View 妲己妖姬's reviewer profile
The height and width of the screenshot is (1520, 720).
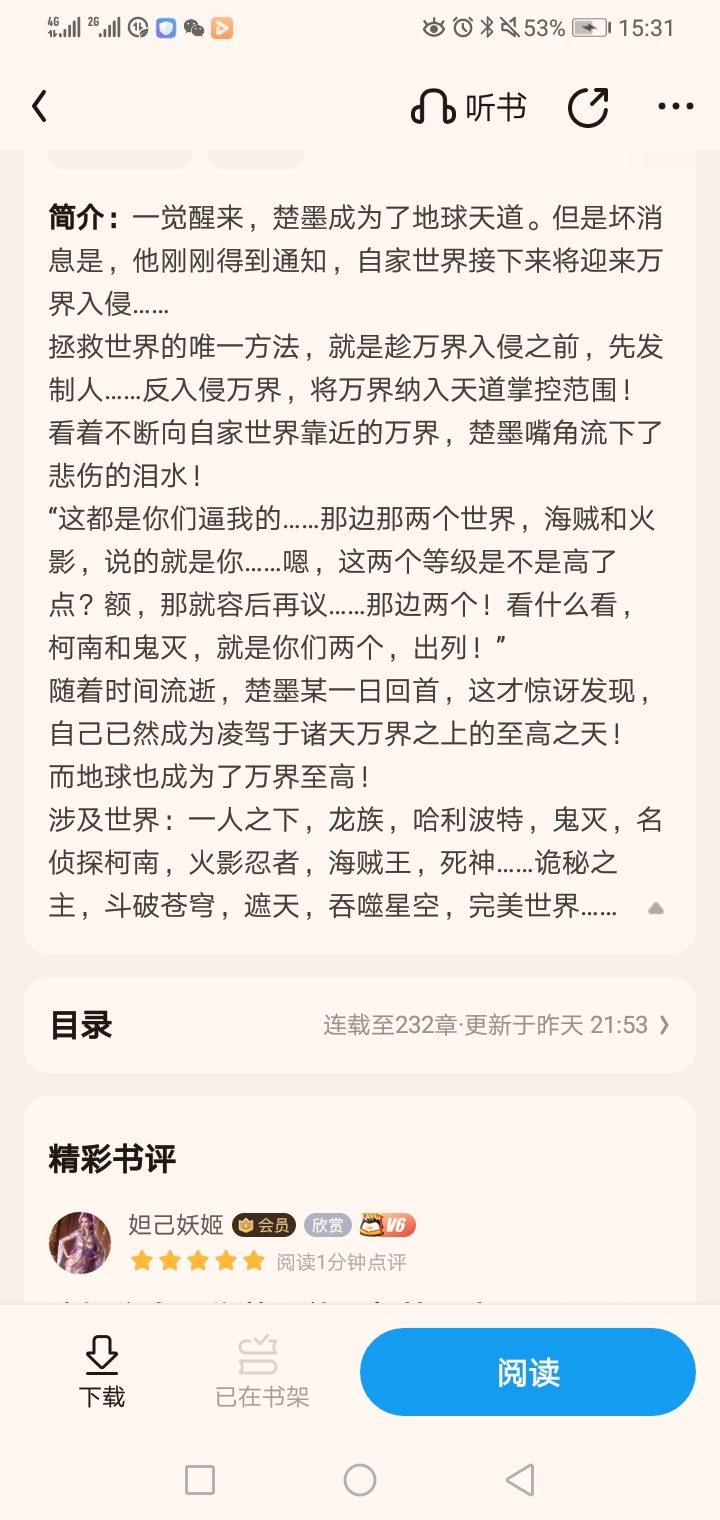pyautogui.click(x=80, y=1242)
